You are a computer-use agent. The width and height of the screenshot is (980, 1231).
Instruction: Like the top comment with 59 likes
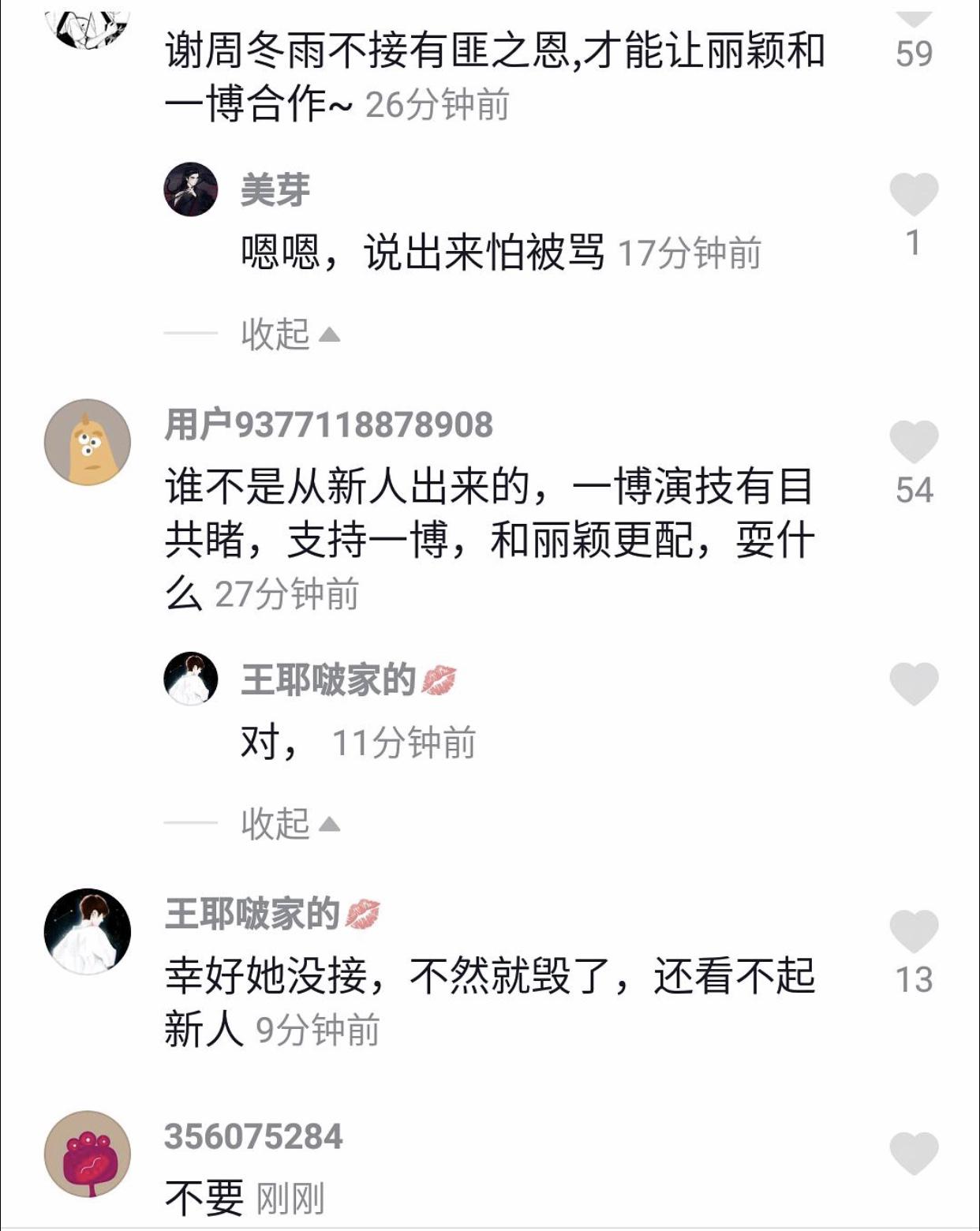(x=914, y=17)
